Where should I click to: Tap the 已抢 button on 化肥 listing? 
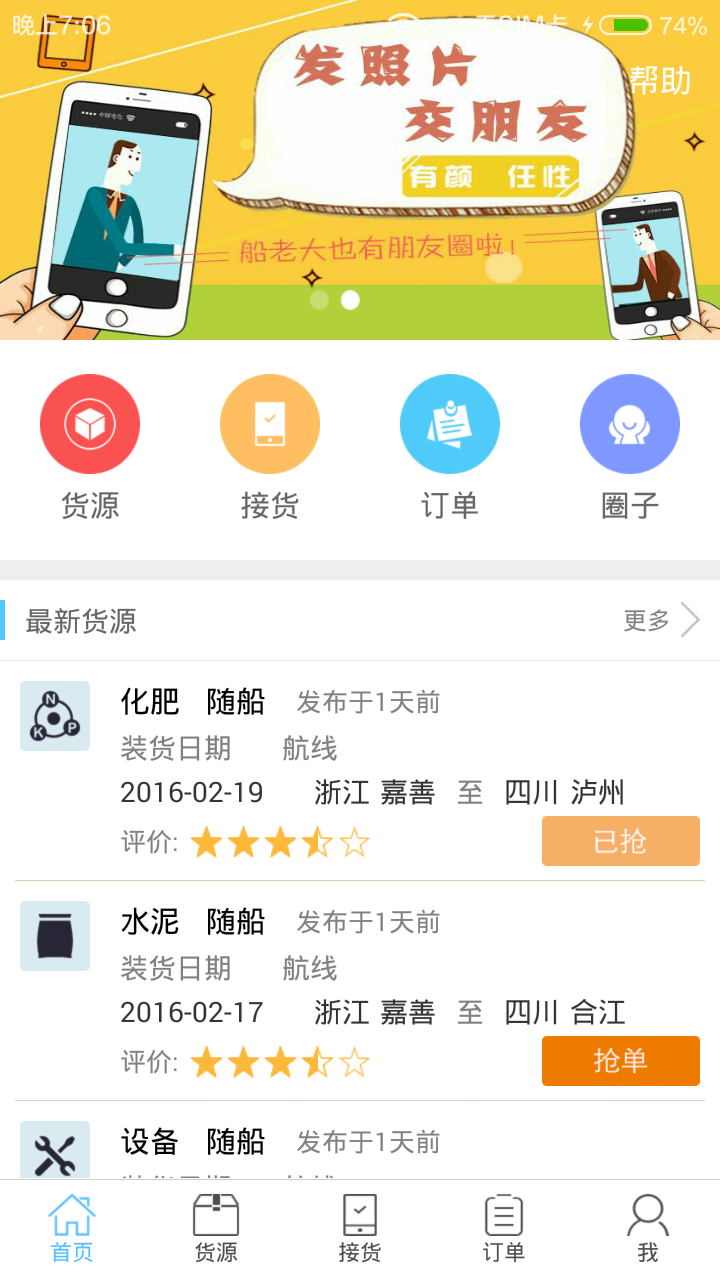coord(620,841)
